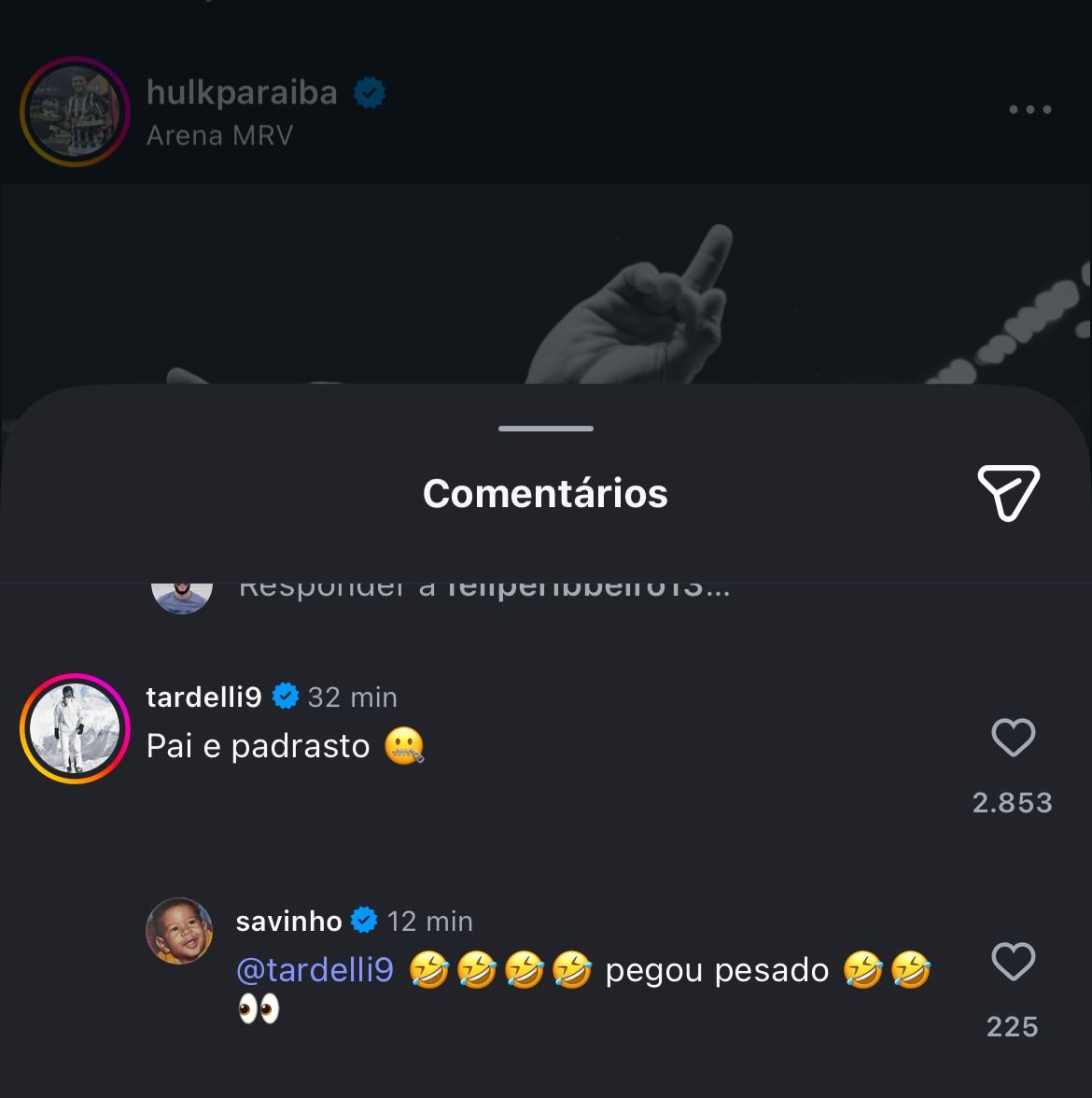This screenshot has height=1098, width=1092.
Task: Open savinho's profile picture
Action: pos(180,931)
